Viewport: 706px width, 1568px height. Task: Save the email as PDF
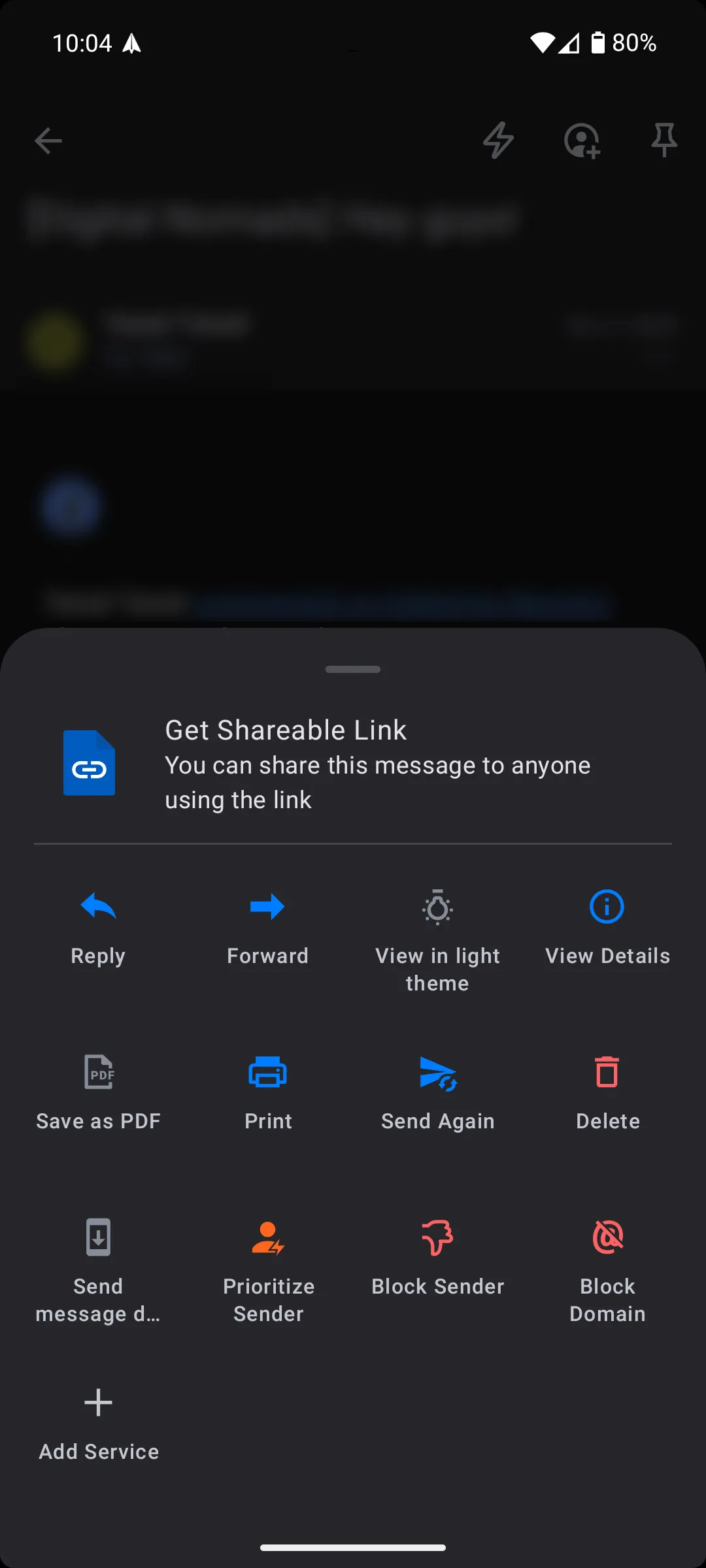[x=98, y=1072]
